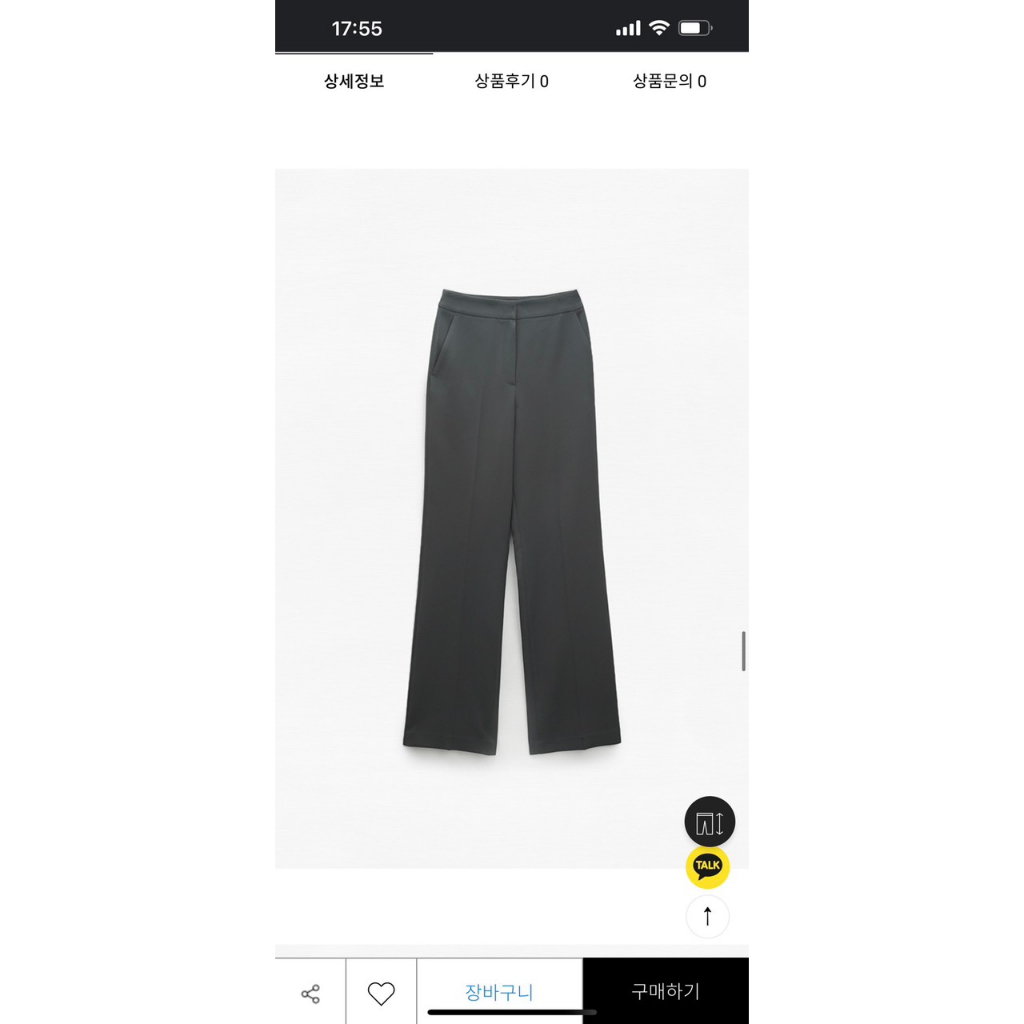This screenshot has height=1024, width=1024.
Task: Open the 상품문의 inquiries tab
Action: [669, 82]
